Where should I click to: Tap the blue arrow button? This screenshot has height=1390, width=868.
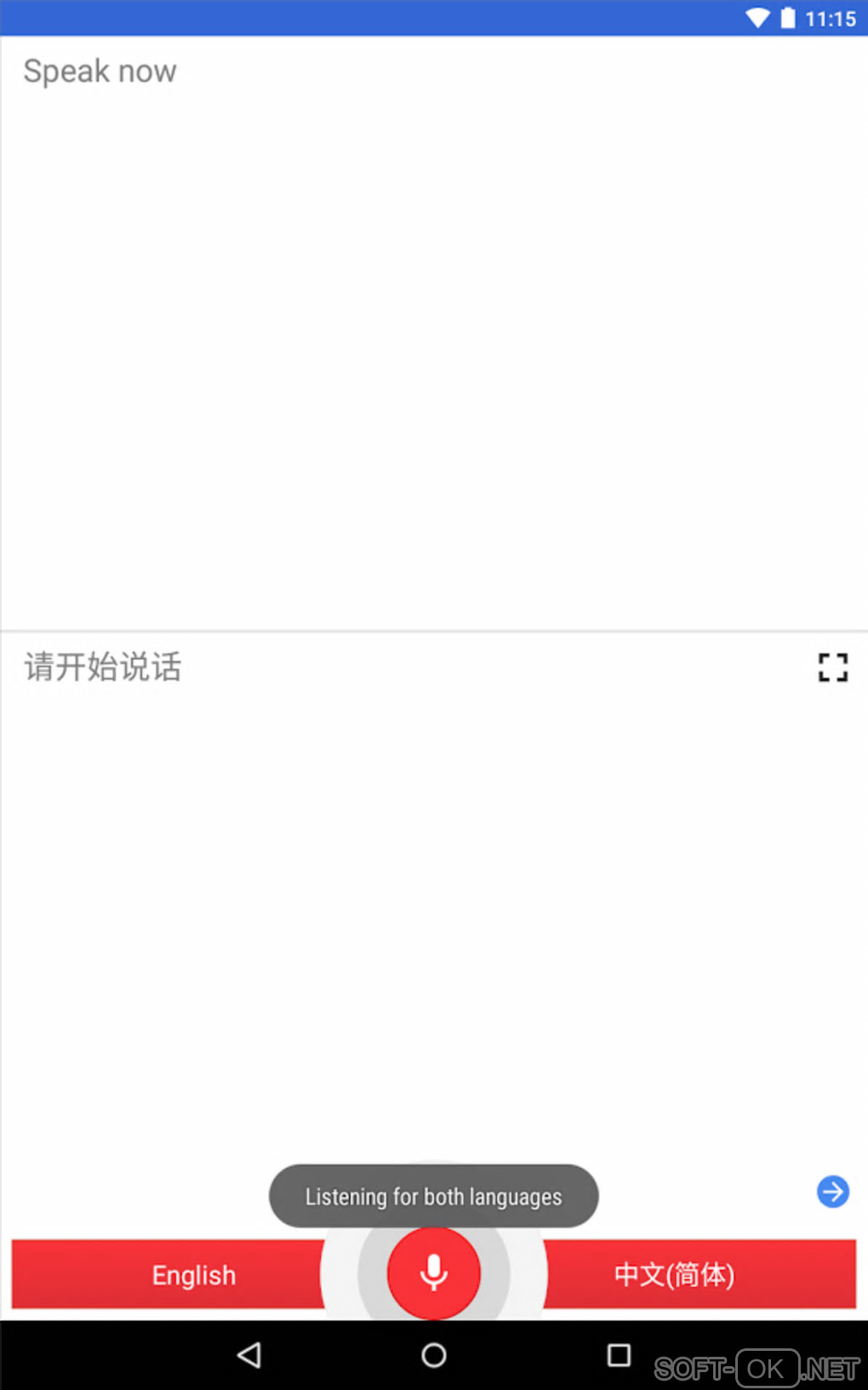click(832, 1191)
